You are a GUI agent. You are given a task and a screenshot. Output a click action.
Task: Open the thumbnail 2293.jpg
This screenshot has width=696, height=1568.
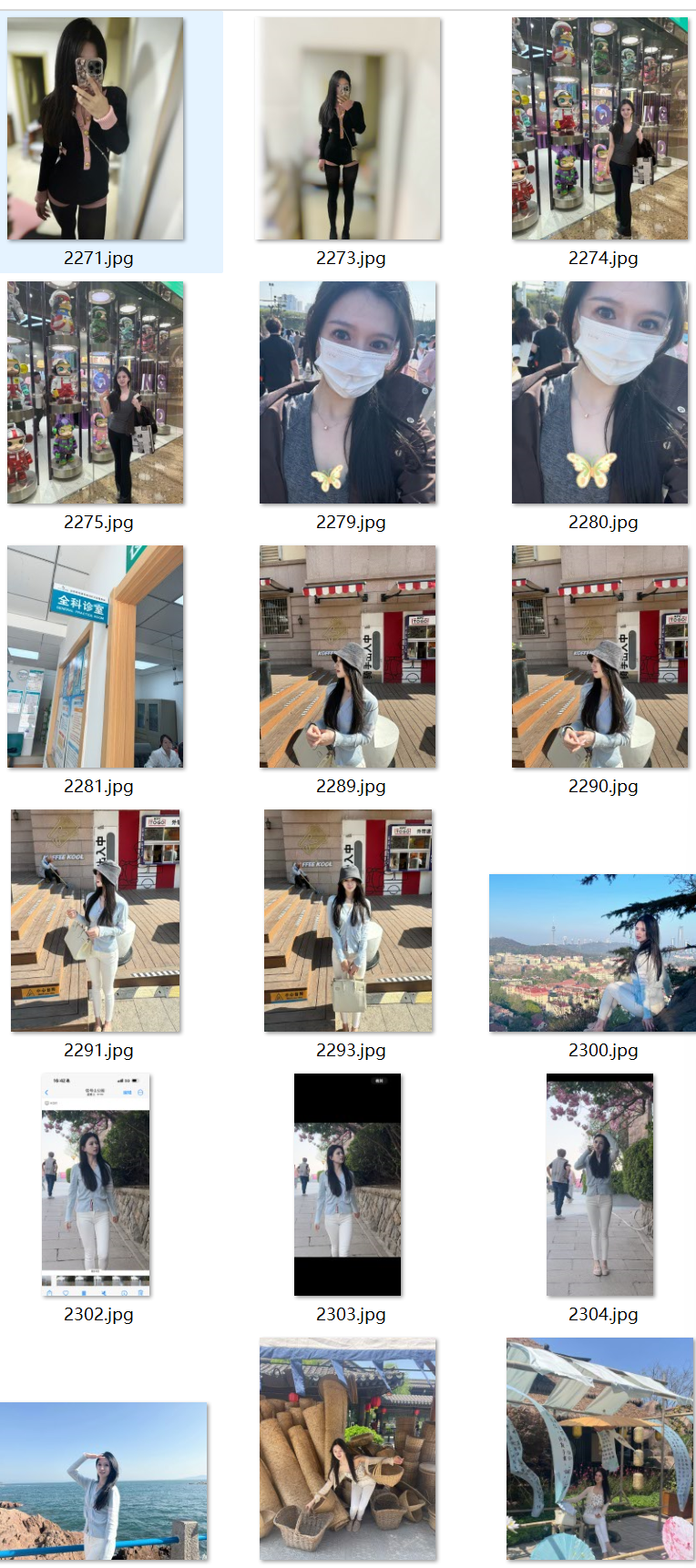(x=348, y=921)
